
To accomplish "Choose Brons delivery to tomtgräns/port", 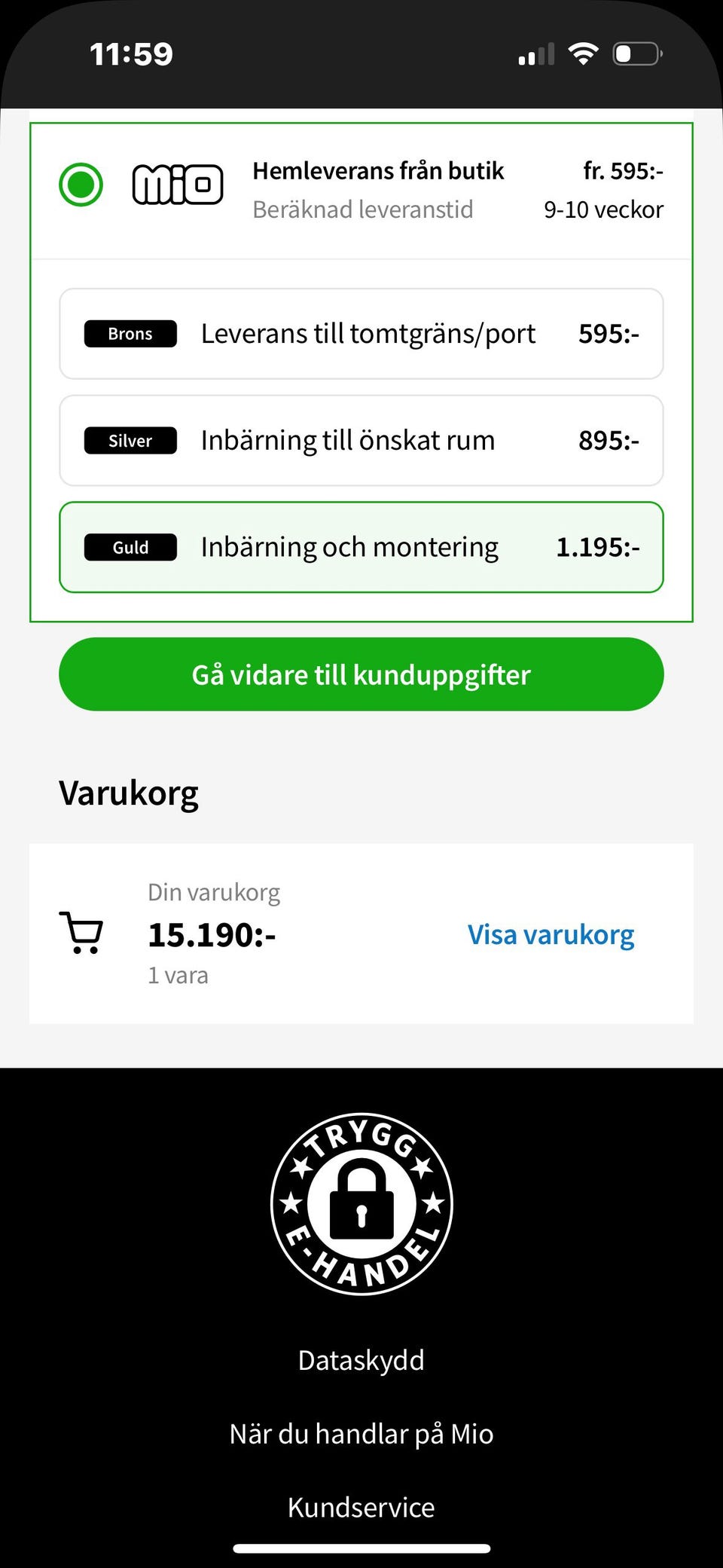I will [361, 334].
